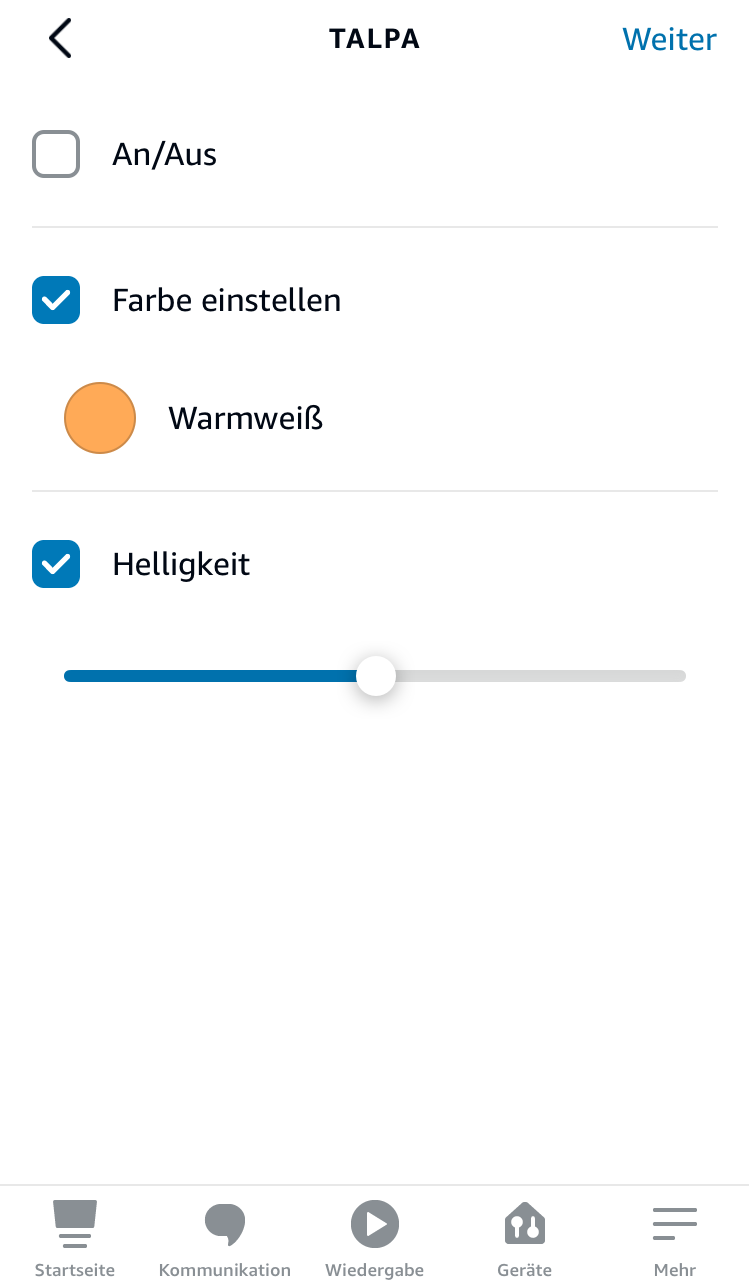Viewport: 749px width, 1287px height.
Task: Tap Weiter to continue
Action: pyautogui.click(x=669, y=39)
